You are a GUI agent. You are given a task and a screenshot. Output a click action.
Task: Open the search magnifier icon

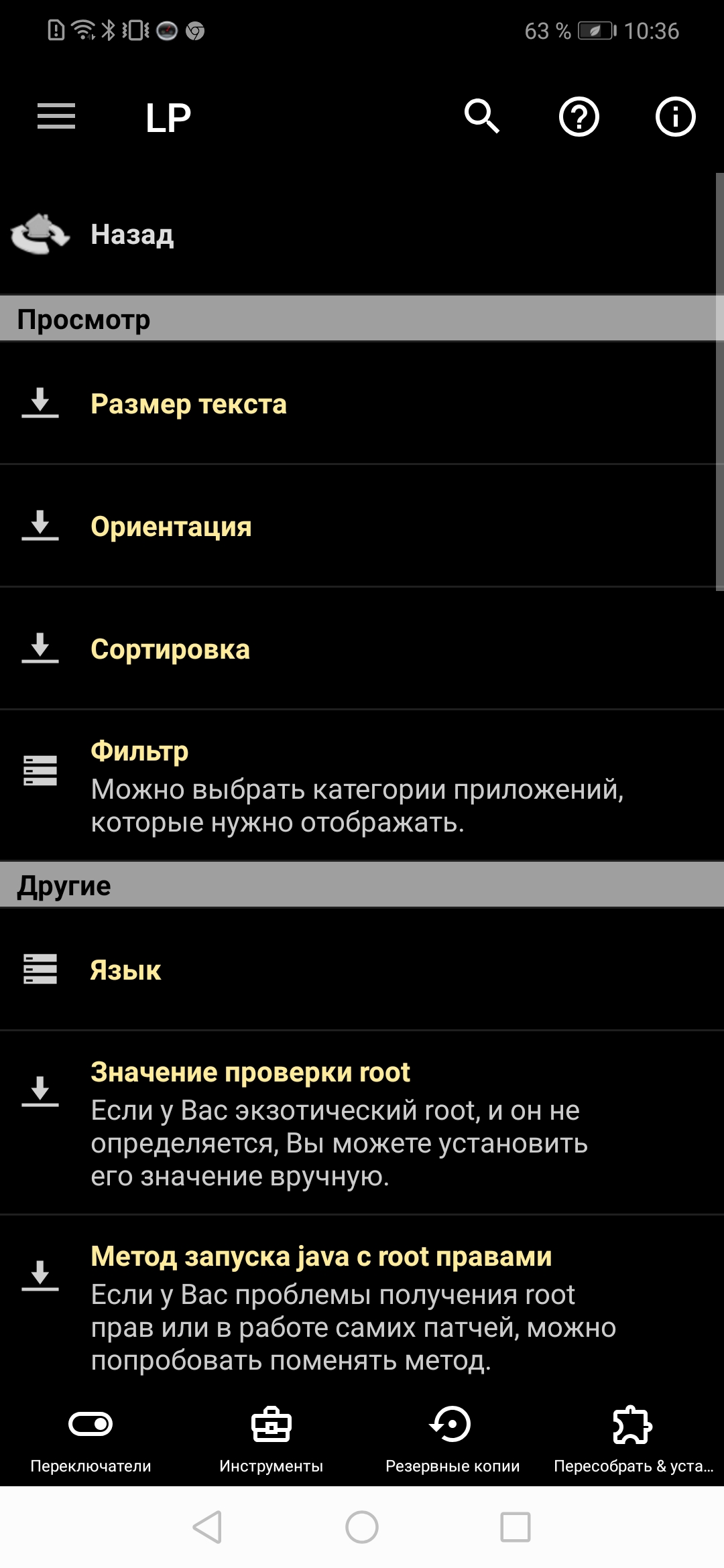coord(482,117)
